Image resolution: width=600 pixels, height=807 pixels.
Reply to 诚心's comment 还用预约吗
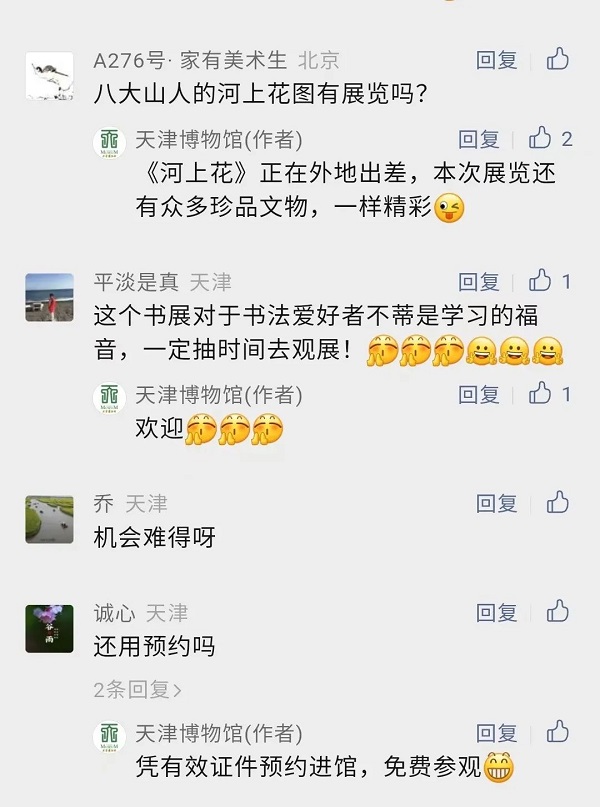(x=496, y=612)
